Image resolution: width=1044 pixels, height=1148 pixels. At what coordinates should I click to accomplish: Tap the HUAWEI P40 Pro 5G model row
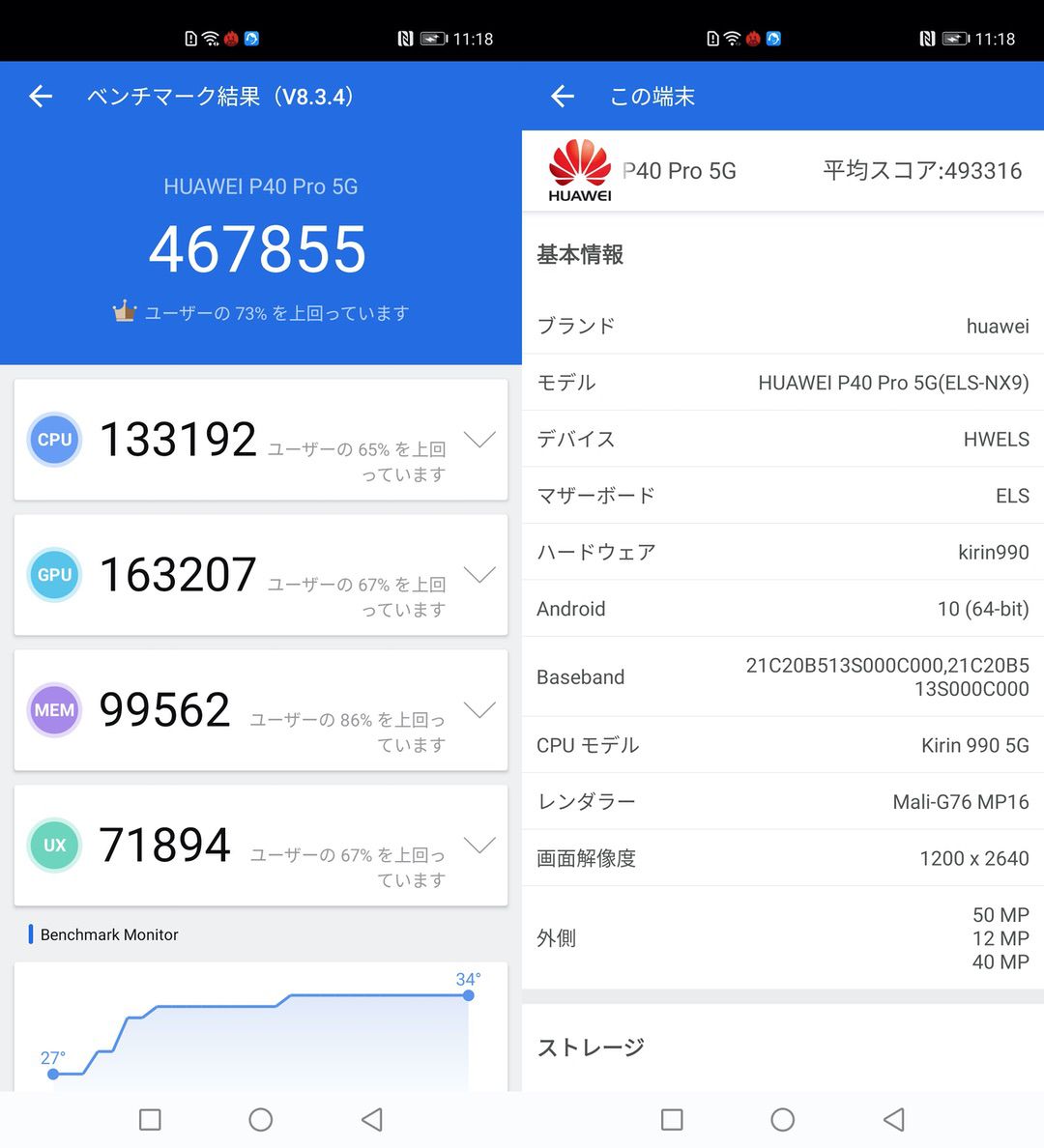(x=781, y=382)
